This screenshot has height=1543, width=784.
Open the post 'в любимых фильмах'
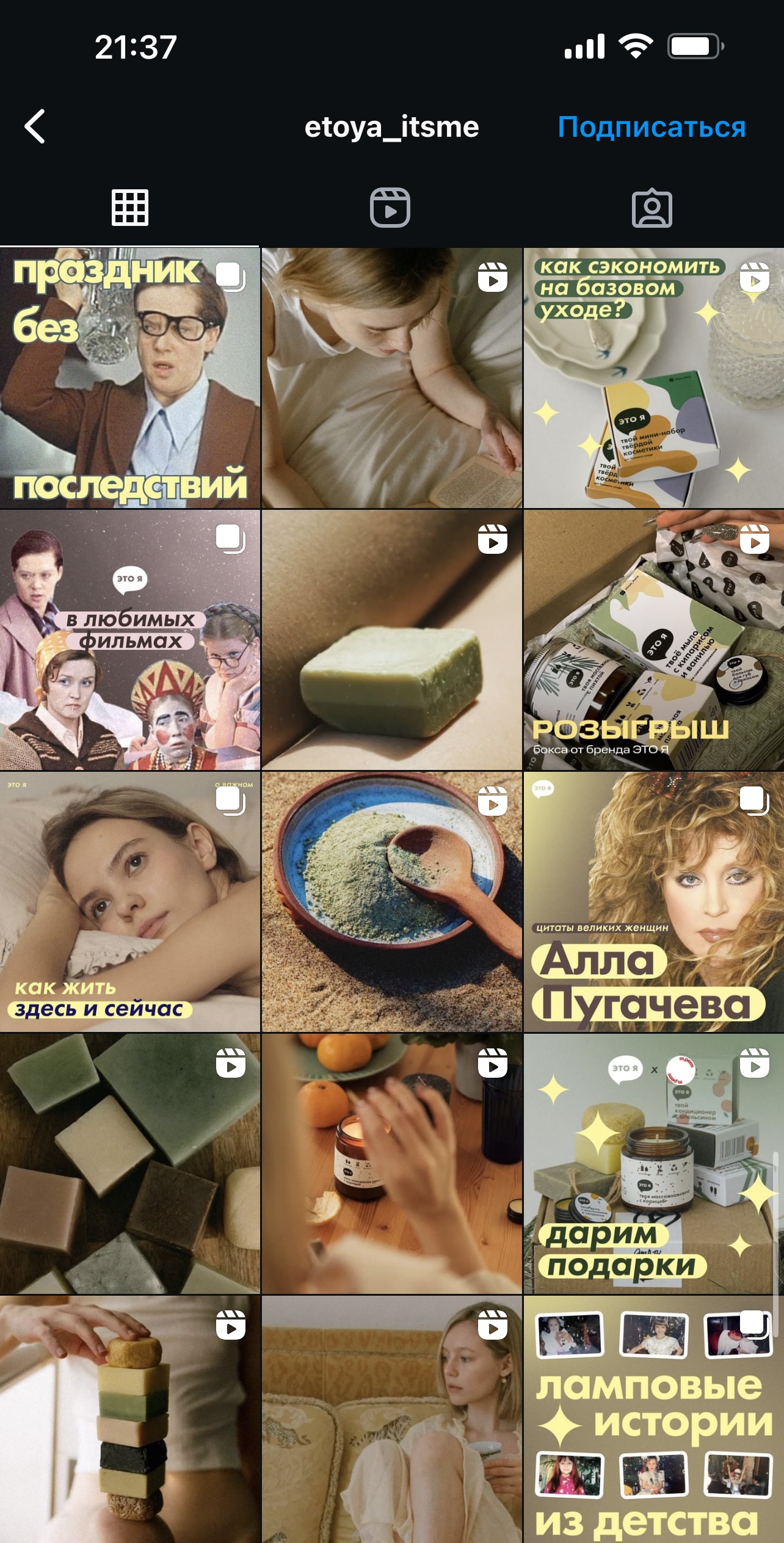(x=129, y=640)
